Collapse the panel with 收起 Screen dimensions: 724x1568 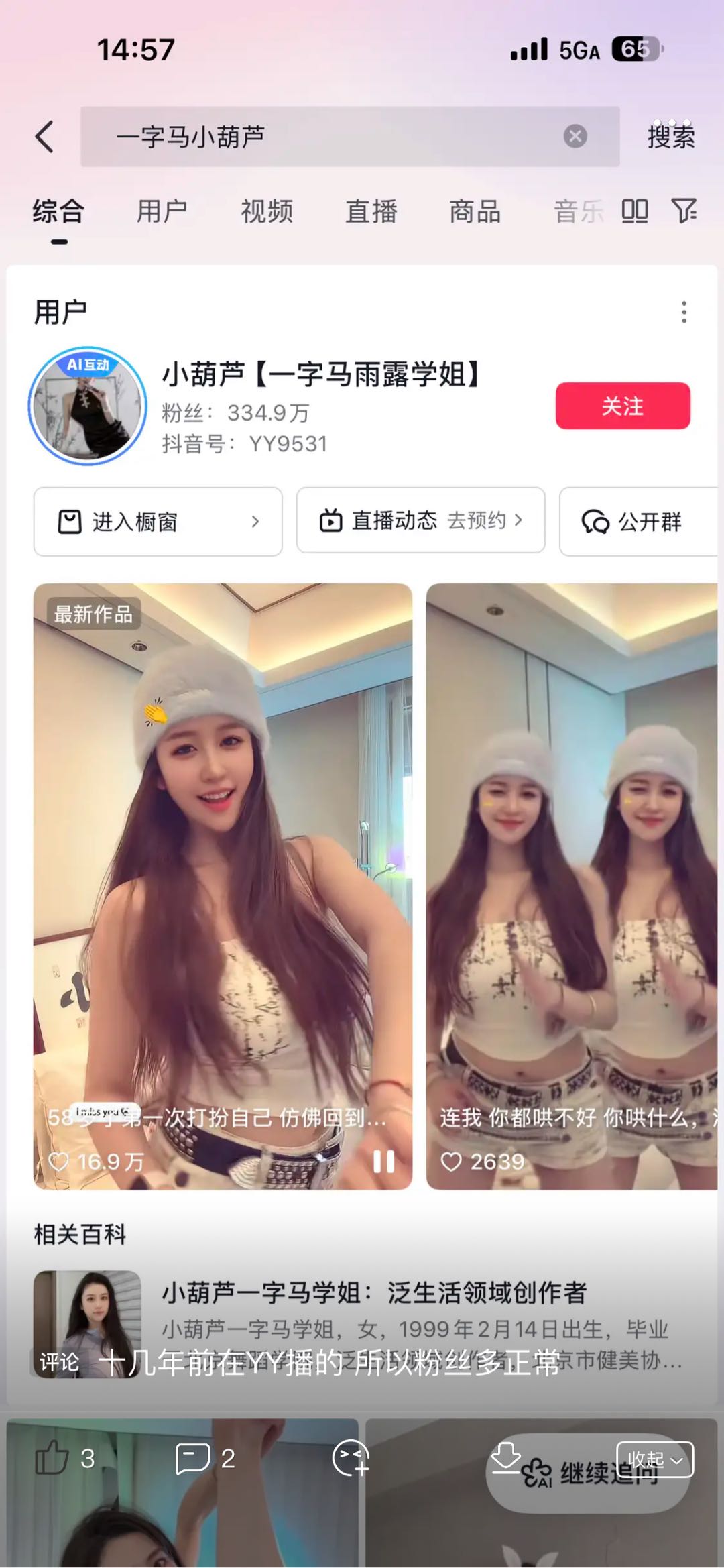point(654,1460)
